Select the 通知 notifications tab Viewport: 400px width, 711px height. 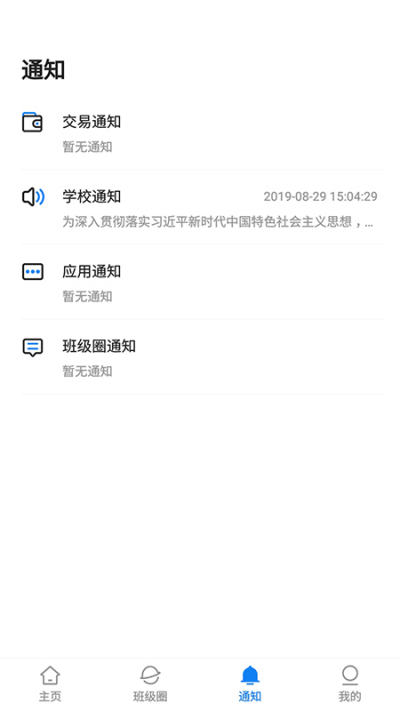[x=250, y=684]
